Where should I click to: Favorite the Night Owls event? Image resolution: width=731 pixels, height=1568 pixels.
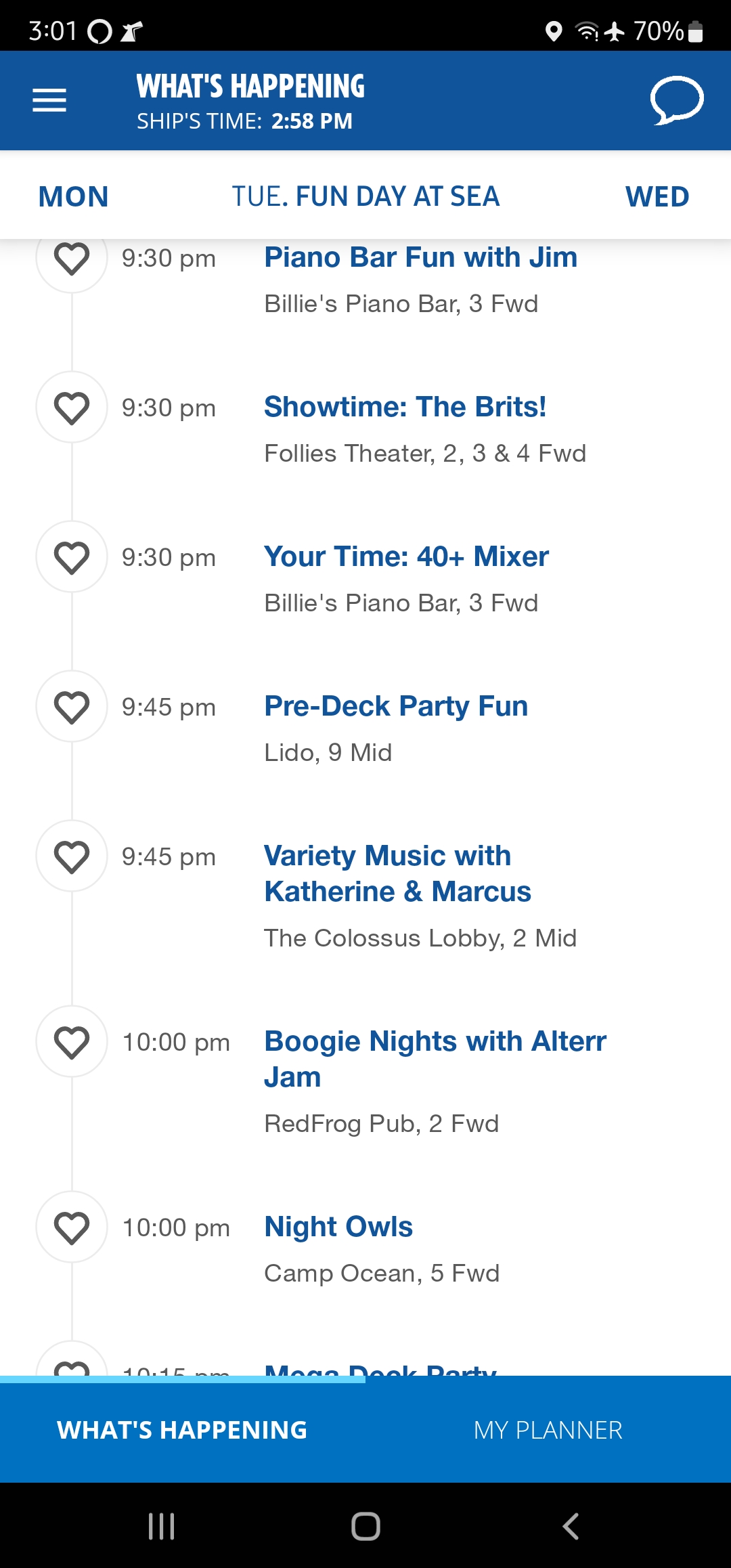click(72, 1227)
